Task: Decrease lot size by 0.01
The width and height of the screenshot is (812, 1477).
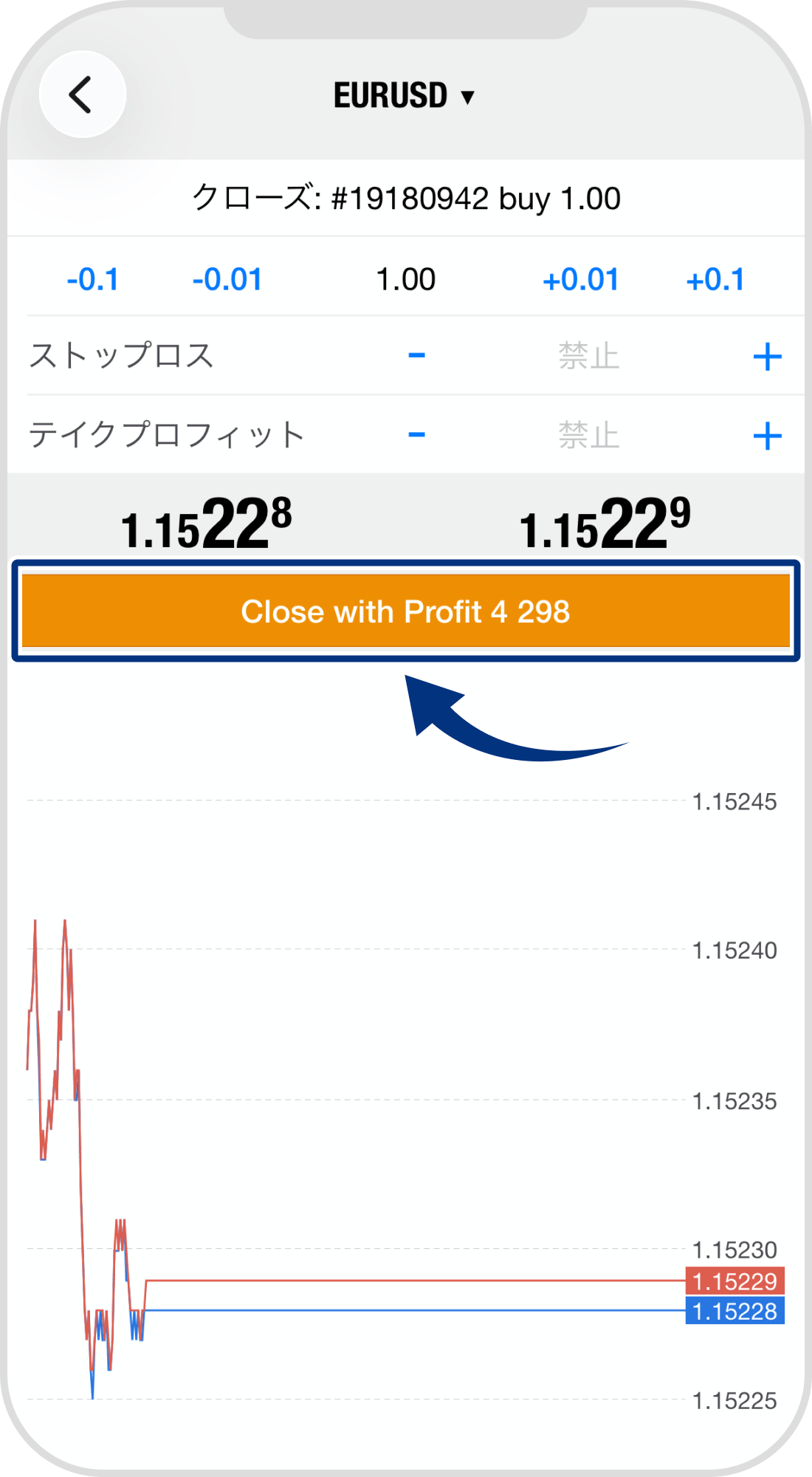Action: 227,279
